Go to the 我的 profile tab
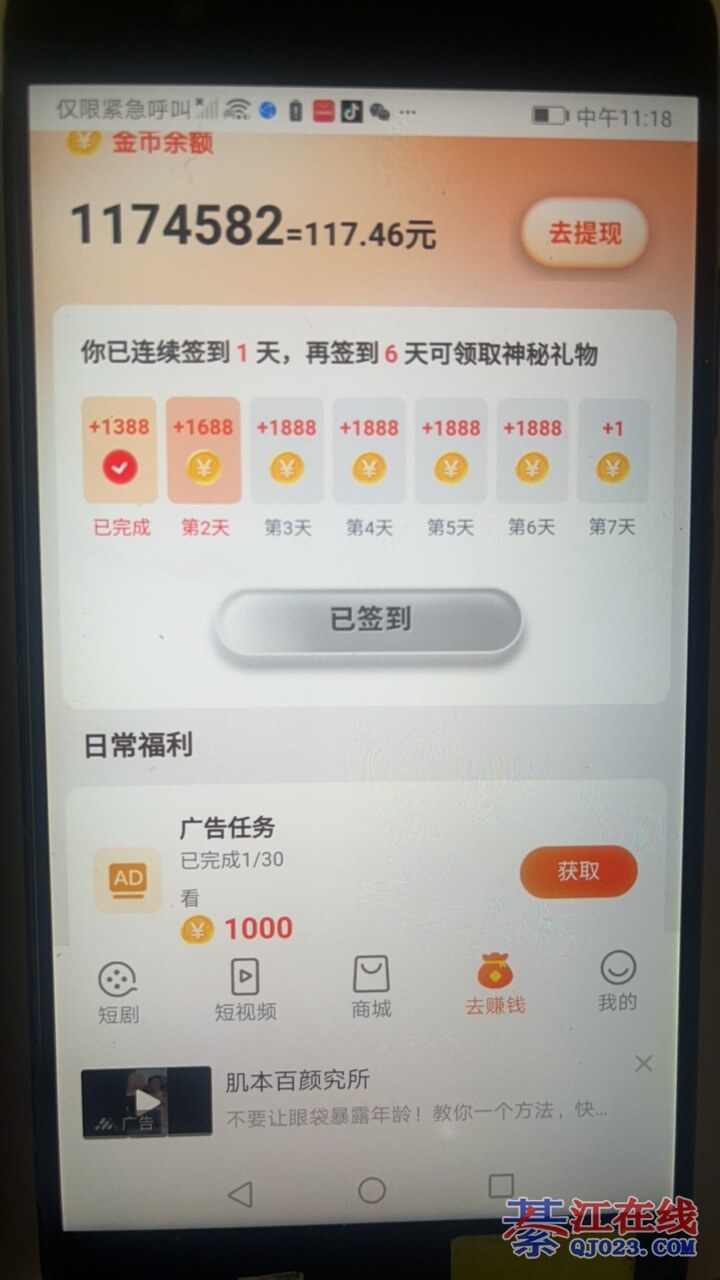Viewport: 720px width, 1280px height. [x=617, y=982]
